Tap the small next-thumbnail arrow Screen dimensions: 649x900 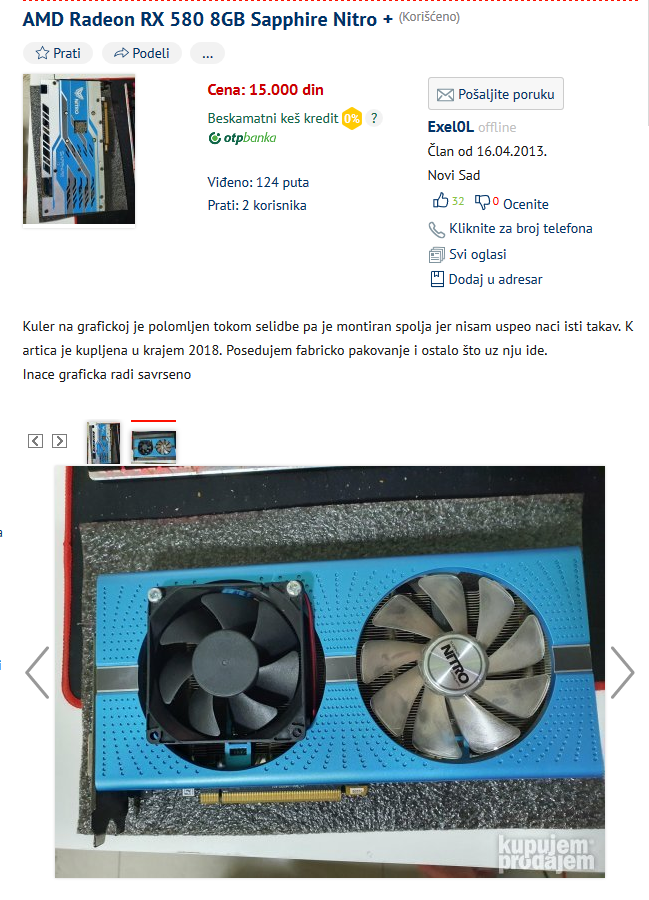click(59, 440)
